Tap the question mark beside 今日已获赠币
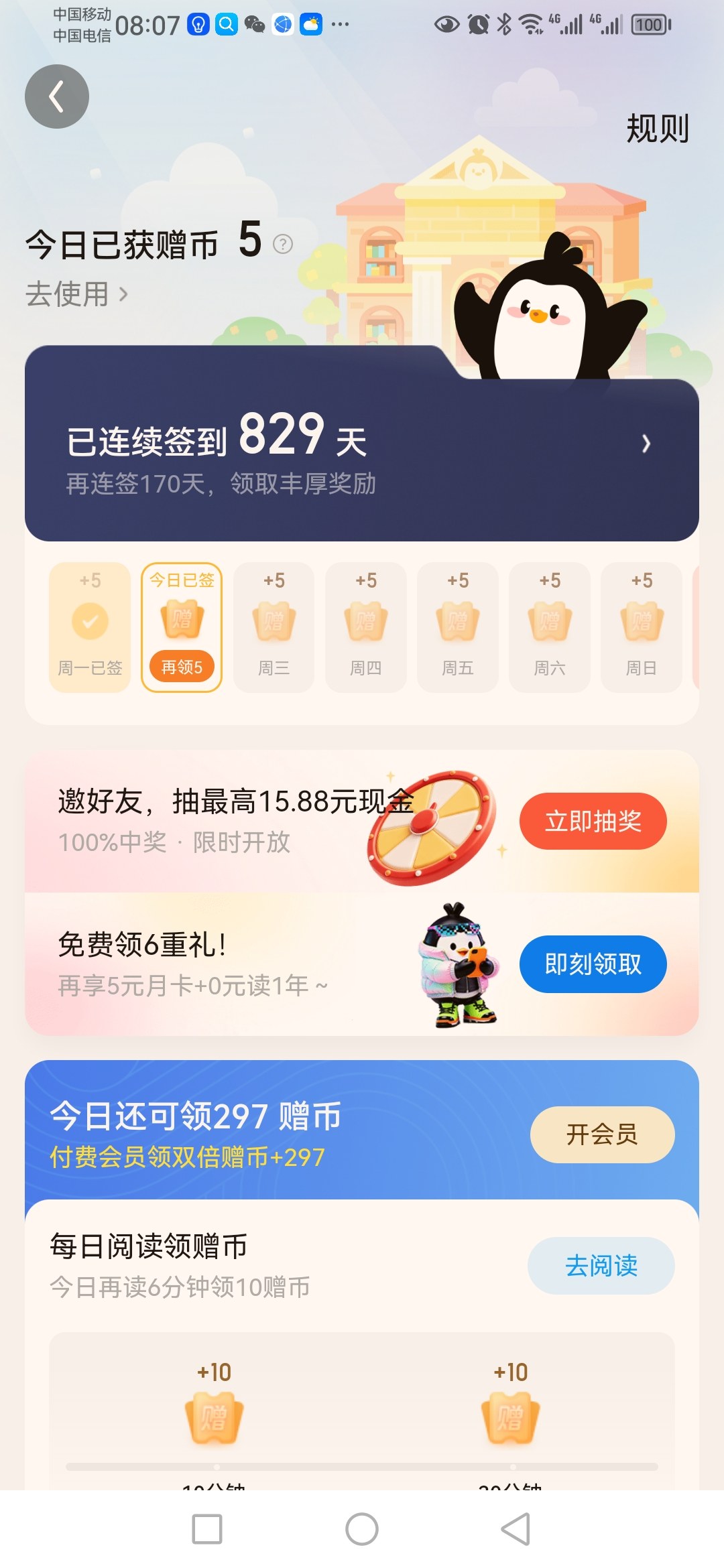Image resolution: width=724 pixels, height=1568 pixels. click(x=283, y=245)
